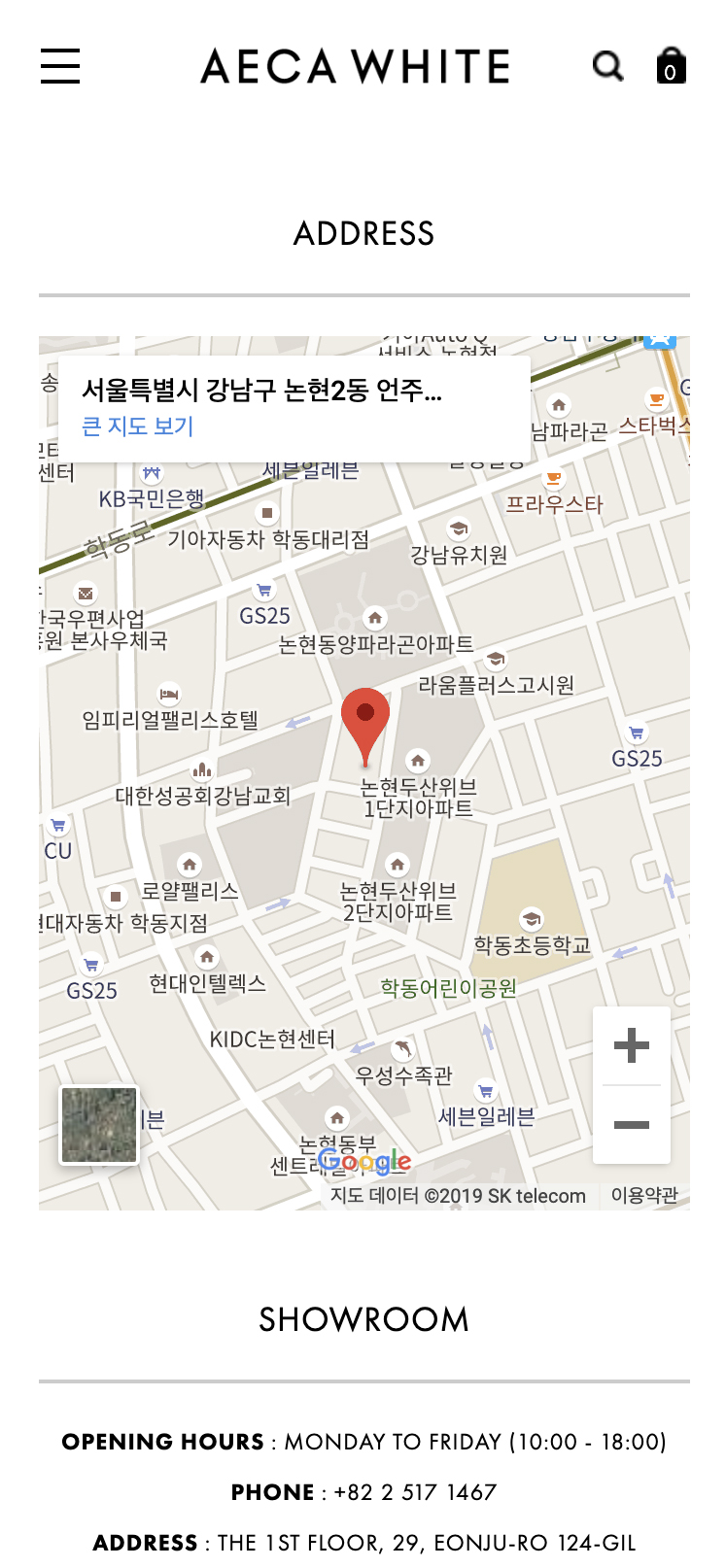Zoom out the map with minus button
This screenshot has width=726, height=1568.
pos(632,1125)
